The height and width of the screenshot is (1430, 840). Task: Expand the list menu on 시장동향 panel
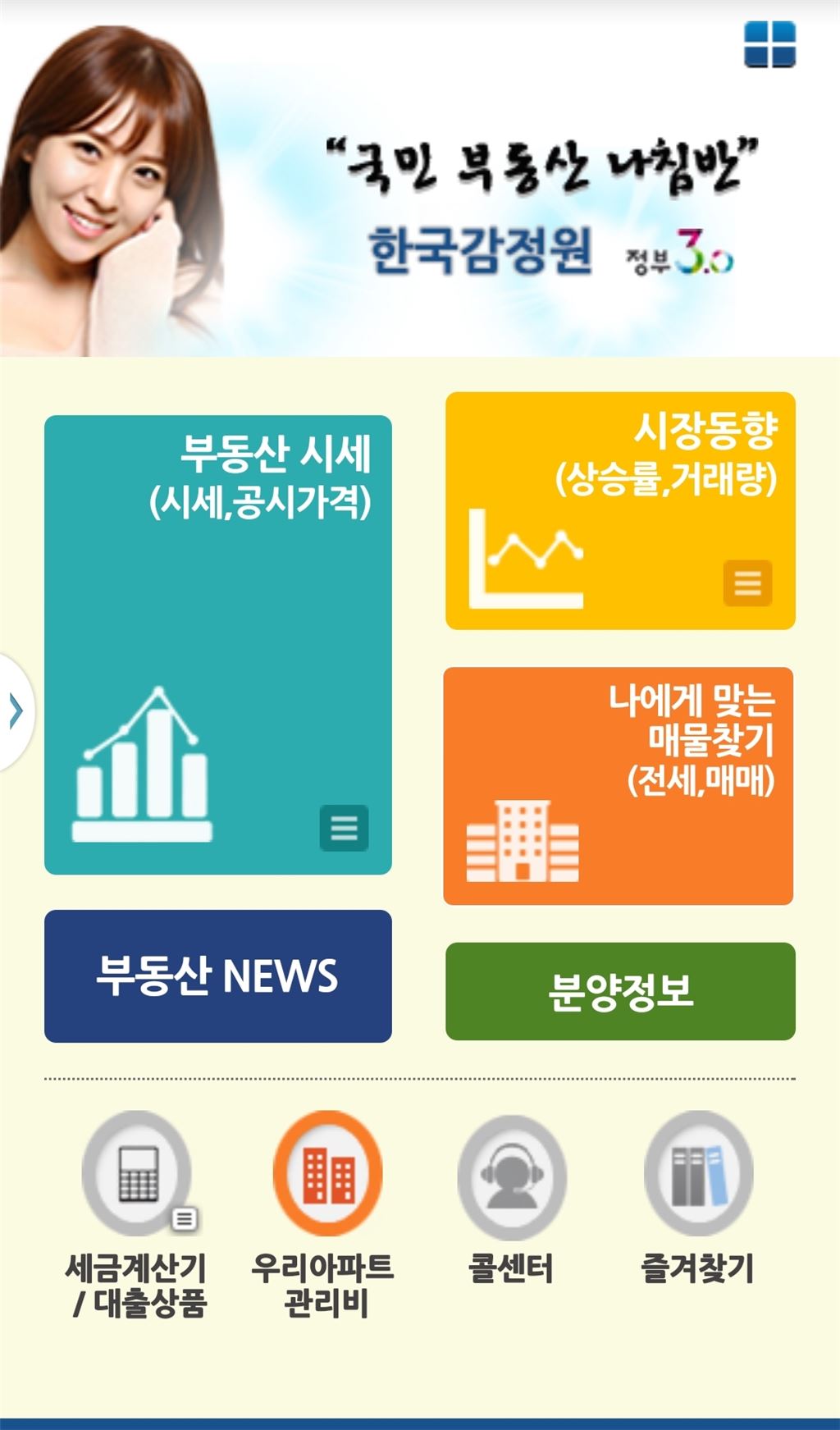coord(749,584)
